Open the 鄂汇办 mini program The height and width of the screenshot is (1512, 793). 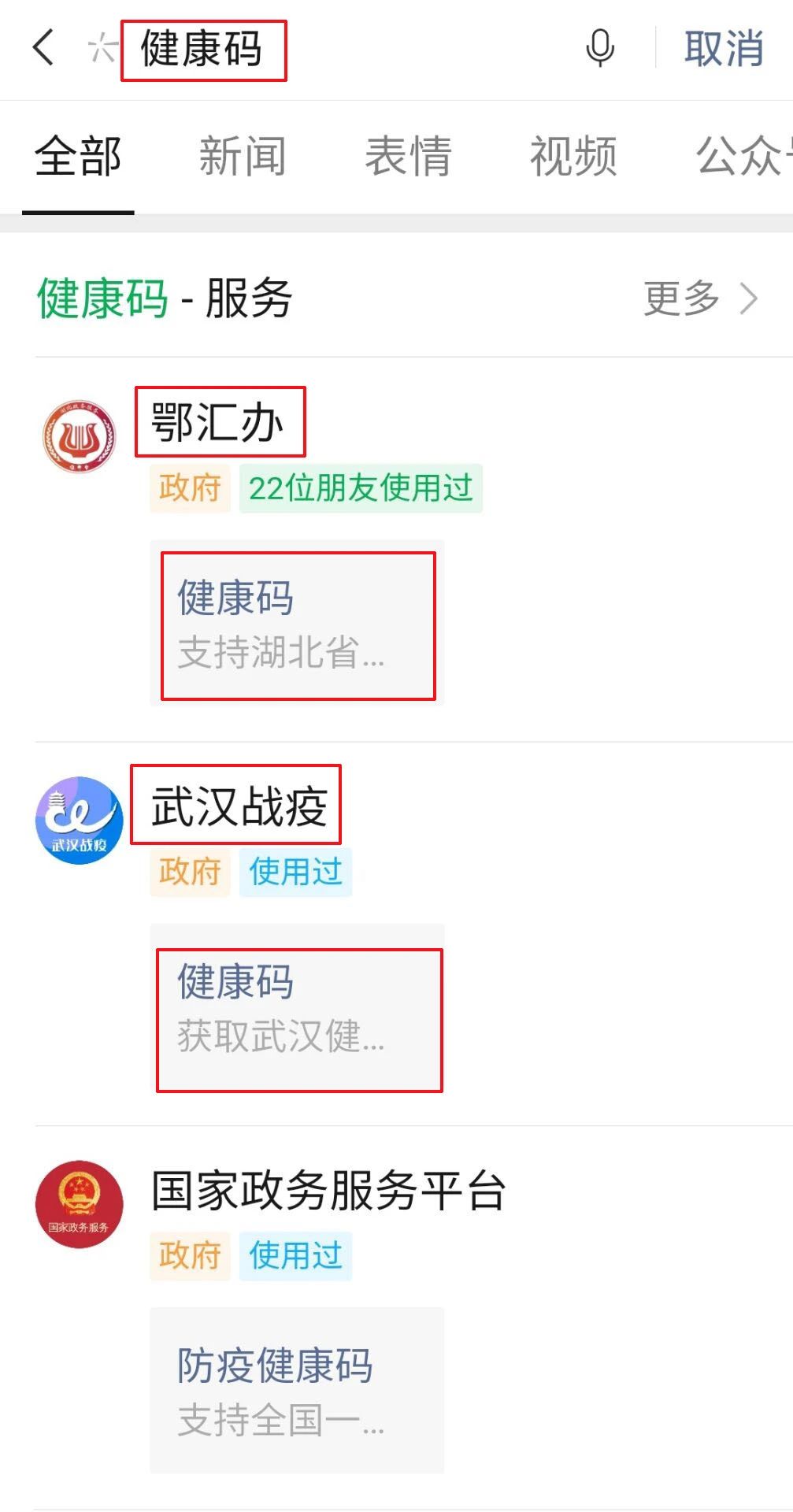[219, 423]
